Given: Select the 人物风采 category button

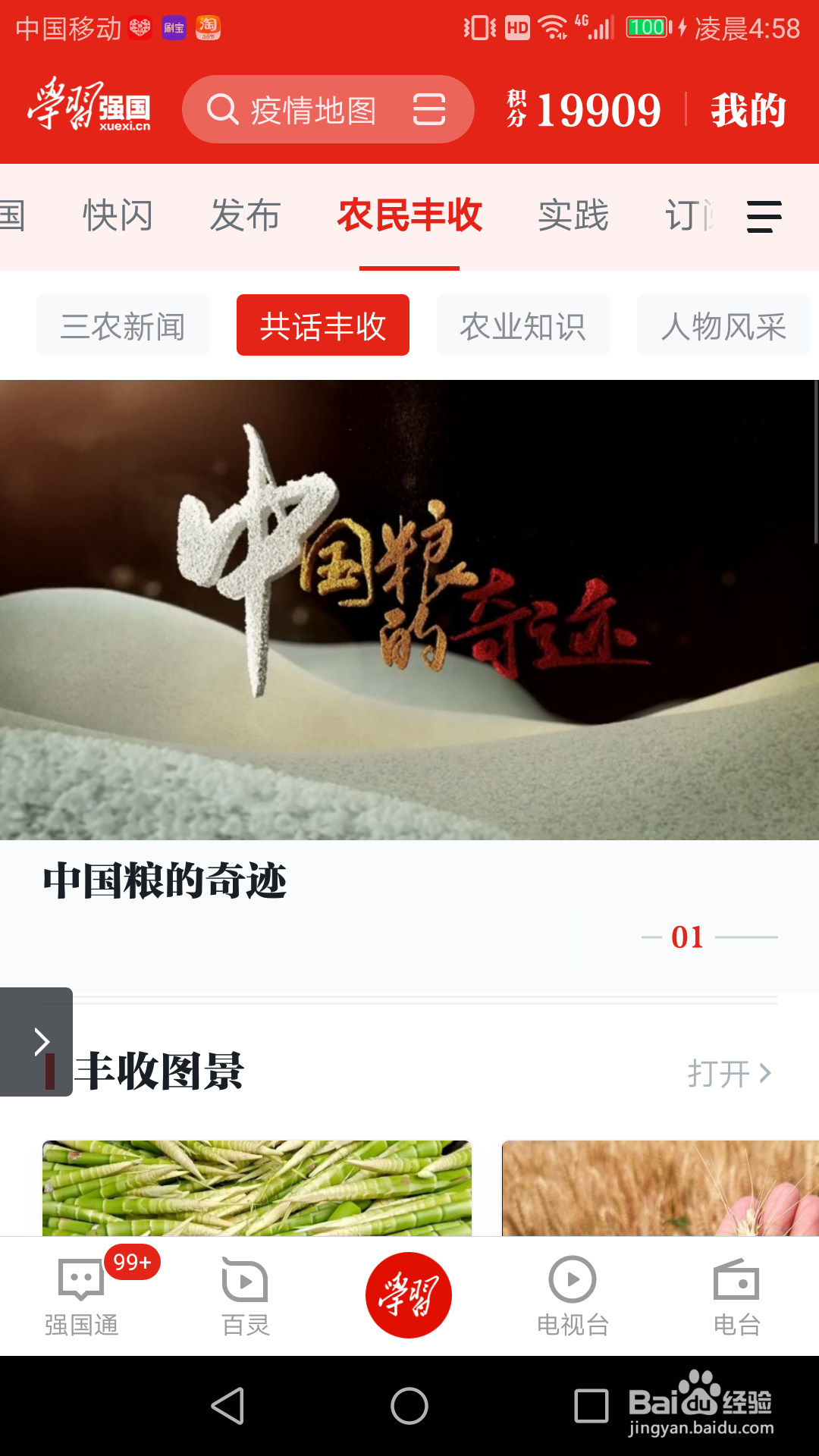Looking at the screenshot, I should click(722, 325).
